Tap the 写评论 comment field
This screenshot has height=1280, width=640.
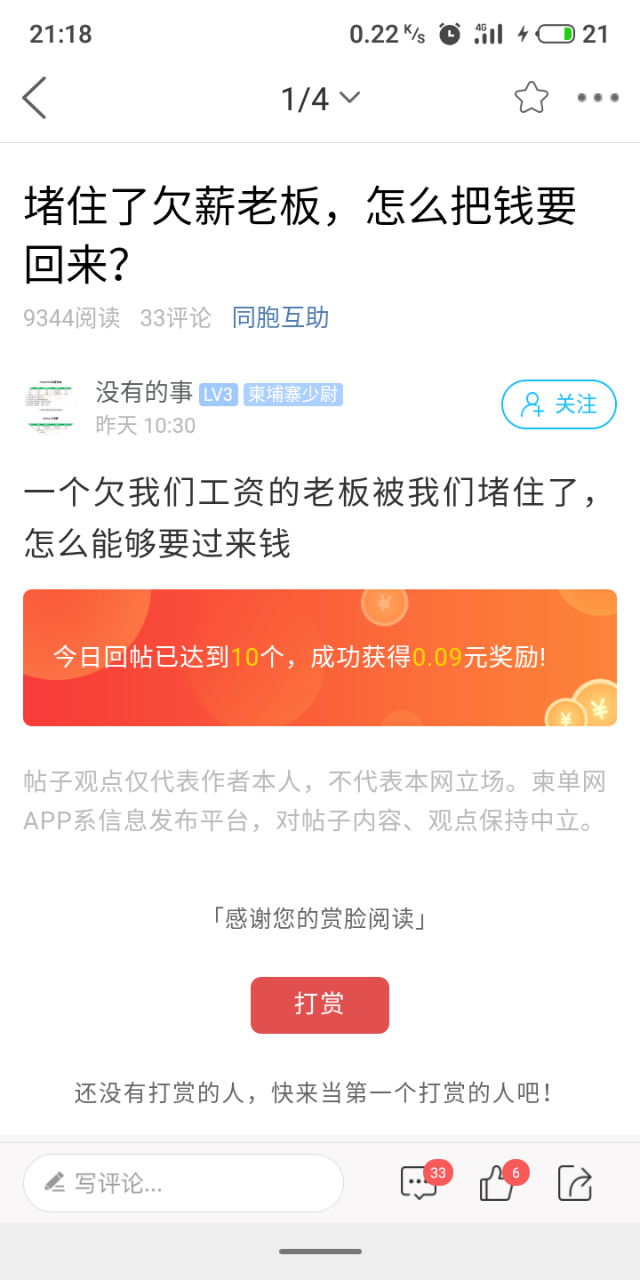tap(183, 1184)
